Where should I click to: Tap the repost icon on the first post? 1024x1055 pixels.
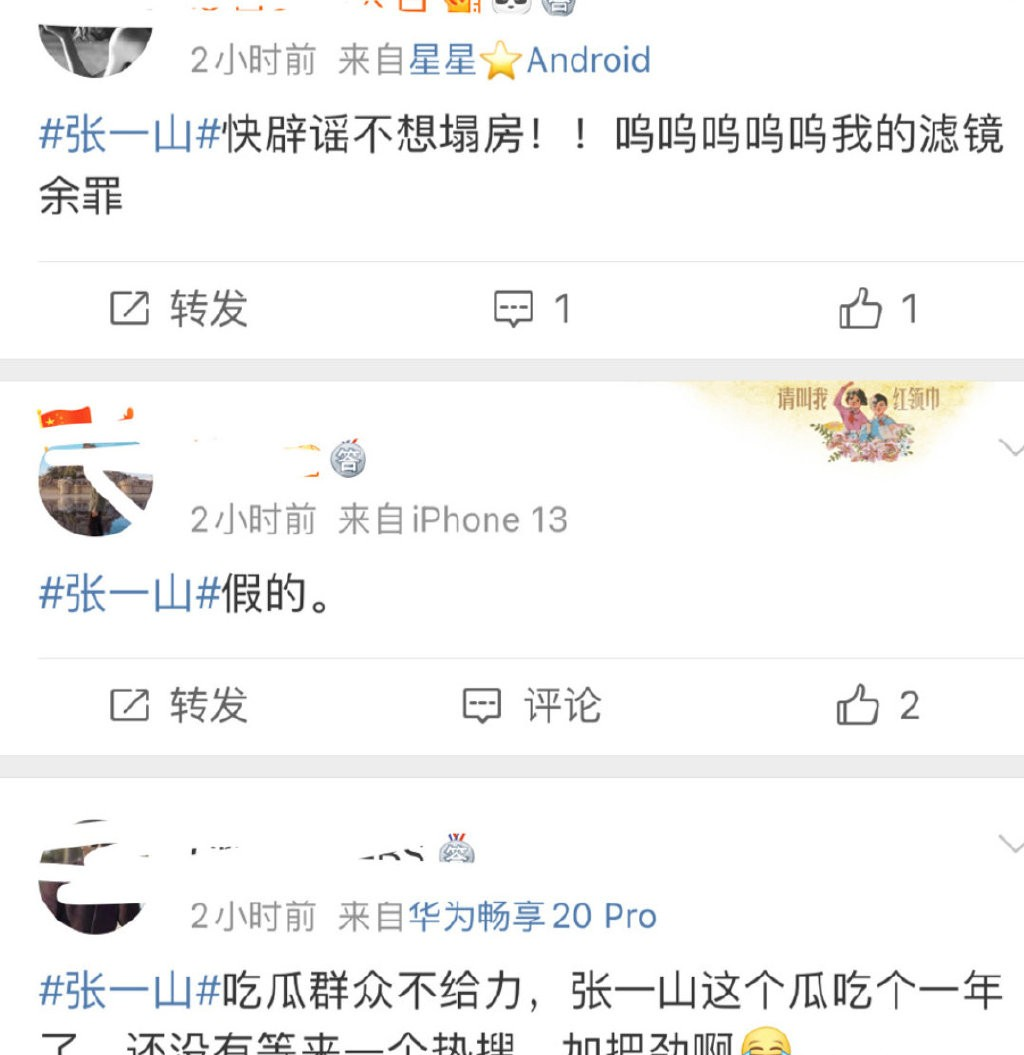click(x=130, y=309)
